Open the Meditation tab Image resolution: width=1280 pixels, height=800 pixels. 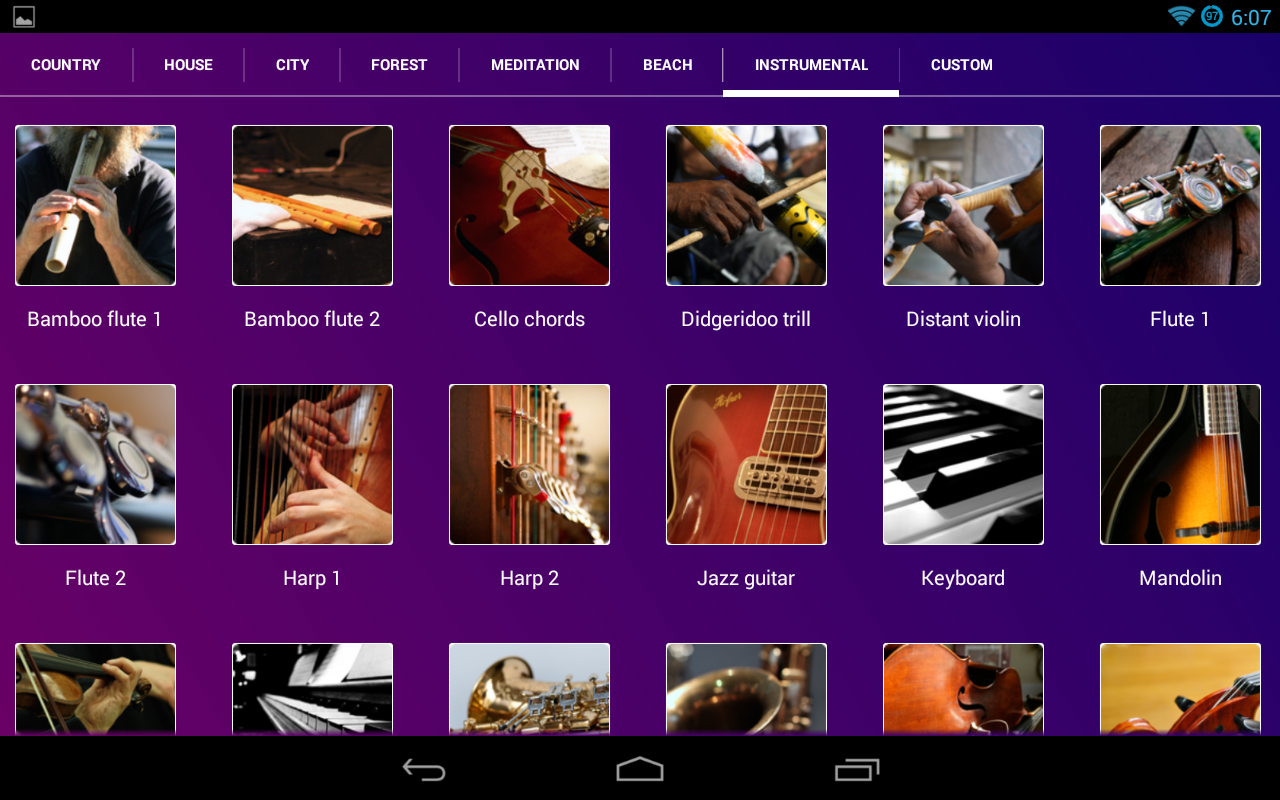(535, 65)
